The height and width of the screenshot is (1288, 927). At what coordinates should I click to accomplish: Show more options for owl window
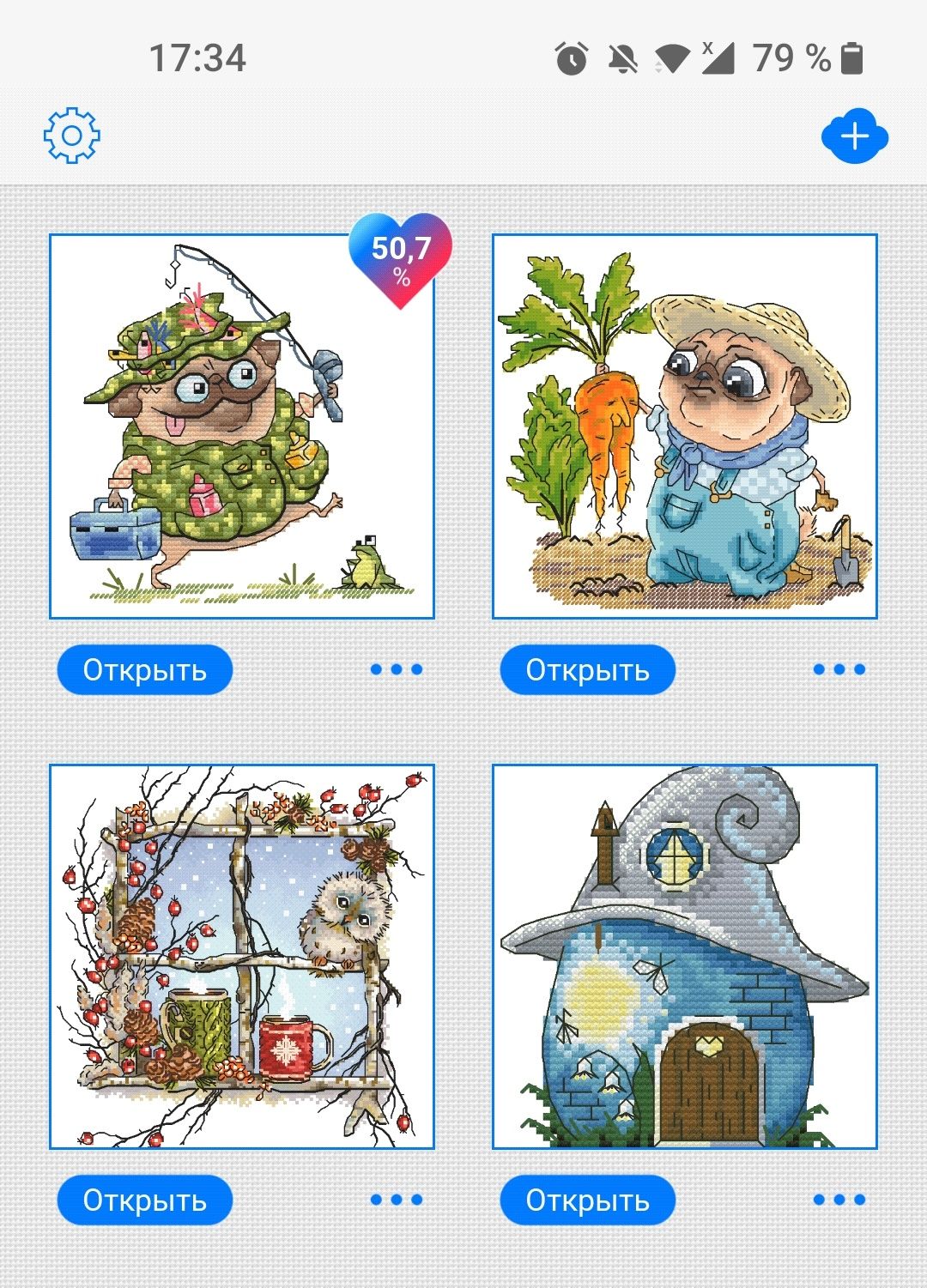click(x=397, y=1200)
